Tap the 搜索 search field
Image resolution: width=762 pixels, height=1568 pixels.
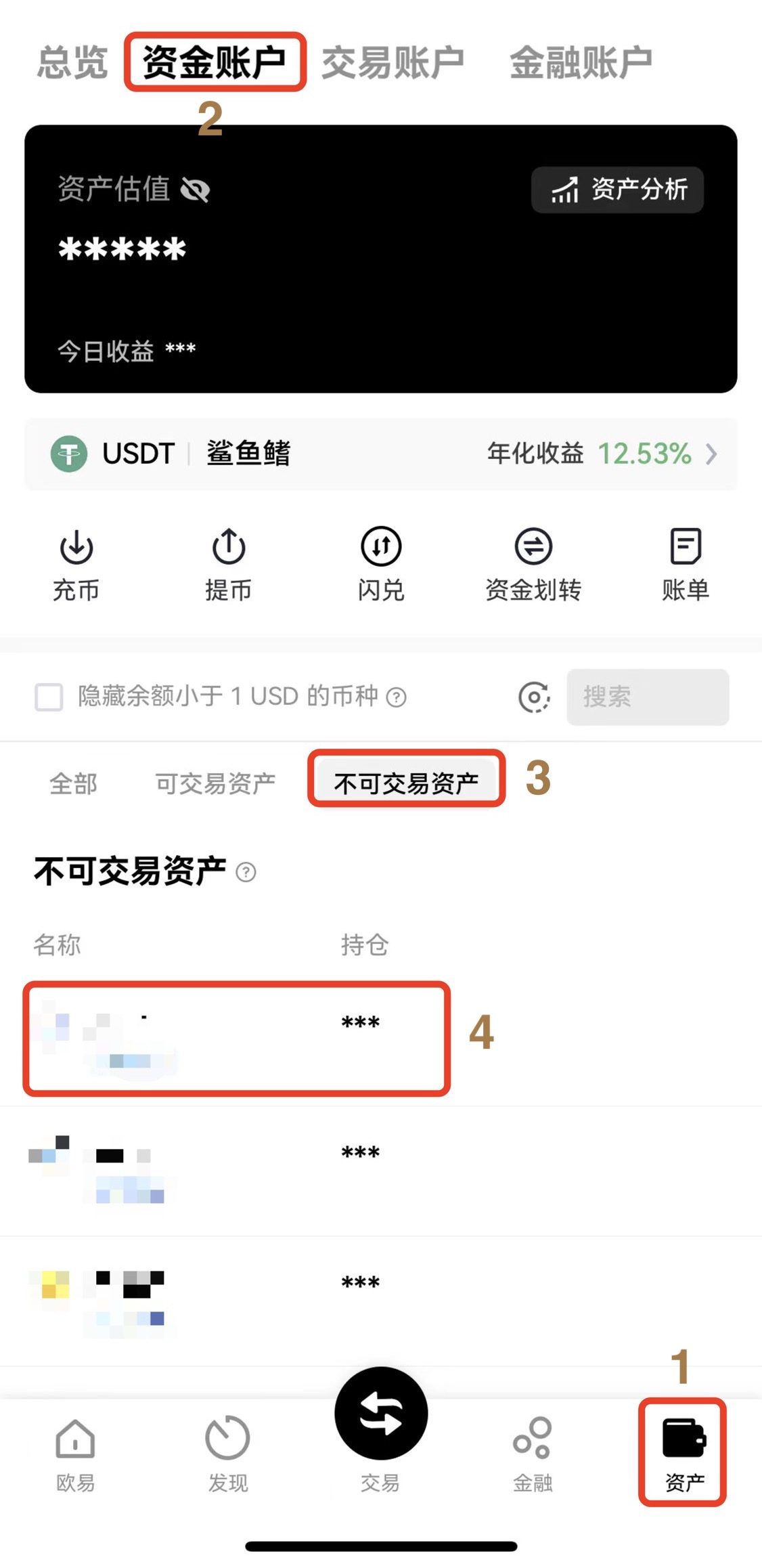point(647,697)
